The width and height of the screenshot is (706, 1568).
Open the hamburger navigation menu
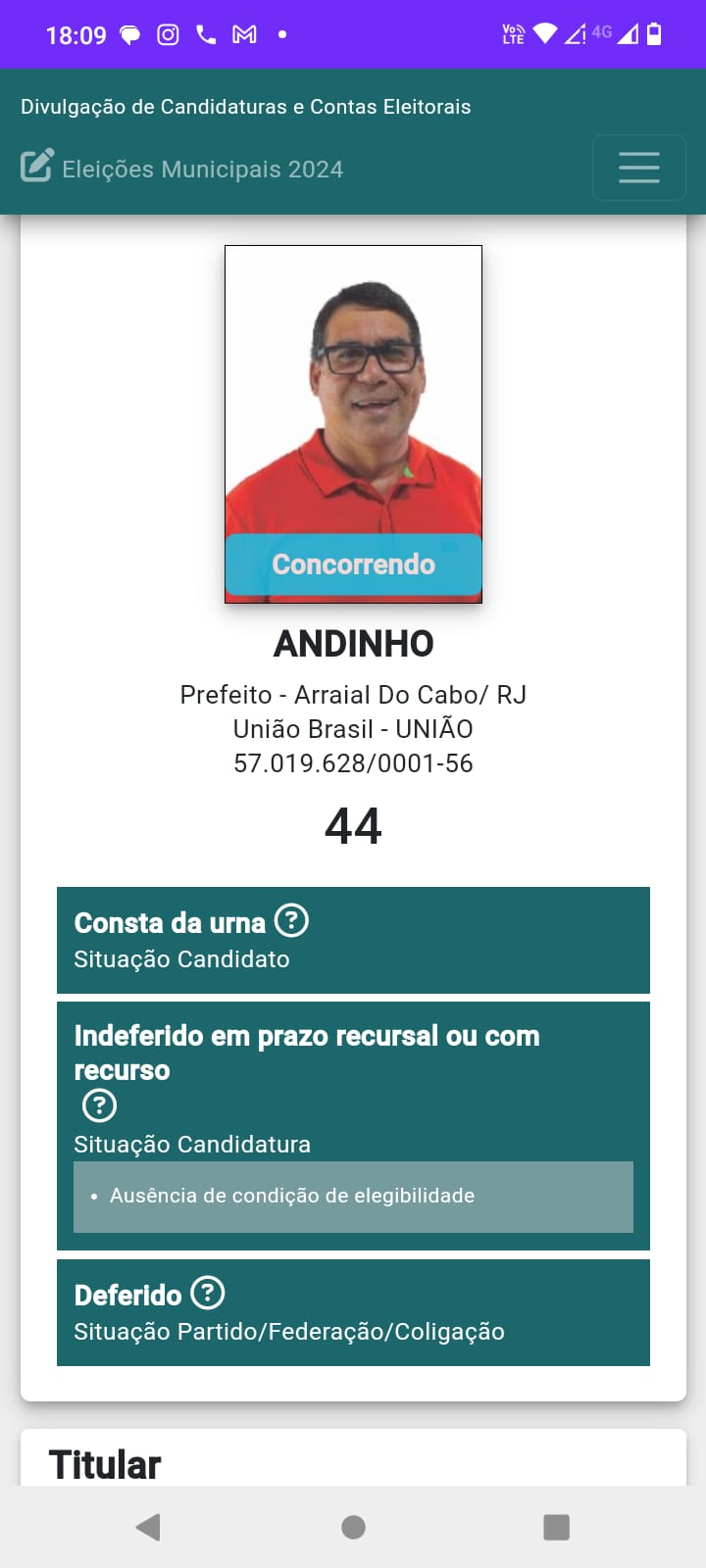pos(638,168)
